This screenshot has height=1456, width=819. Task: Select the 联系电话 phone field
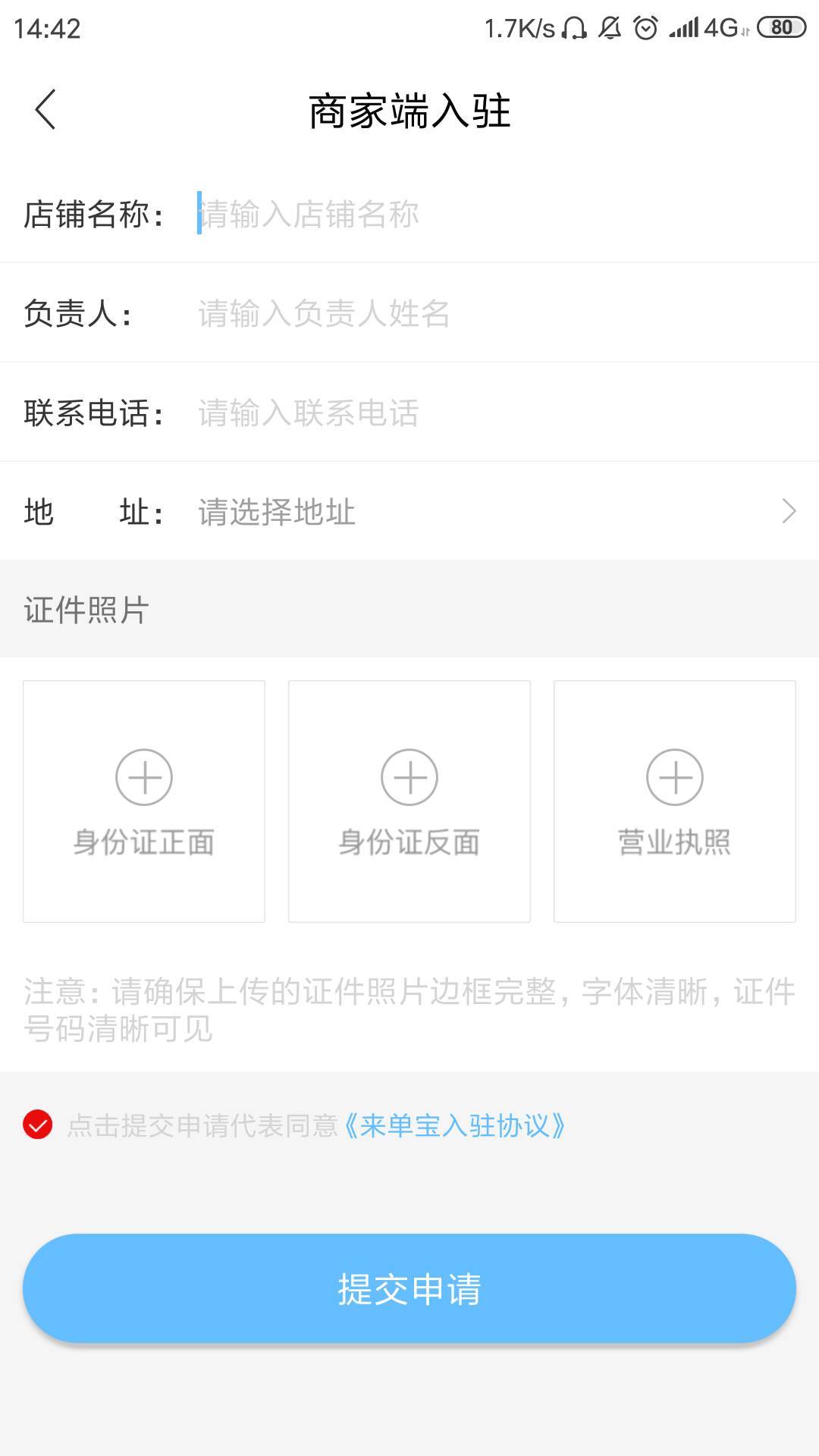485,413
